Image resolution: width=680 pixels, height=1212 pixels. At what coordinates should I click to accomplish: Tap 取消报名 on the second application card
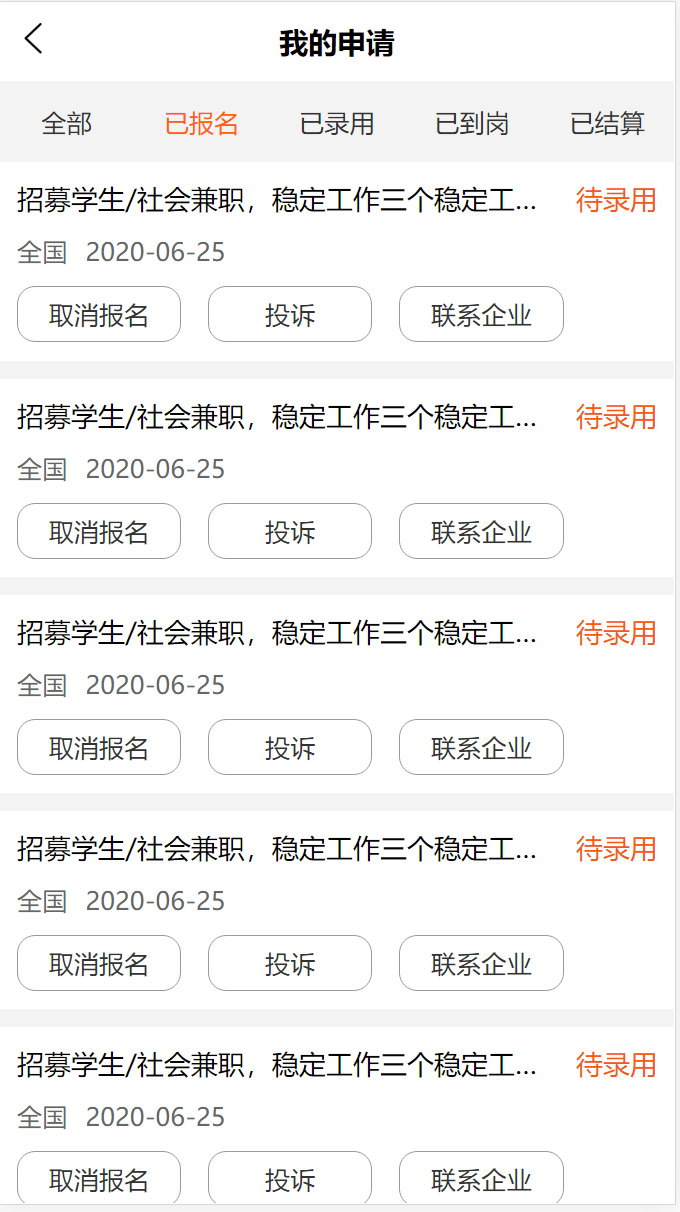click(99, 531)
